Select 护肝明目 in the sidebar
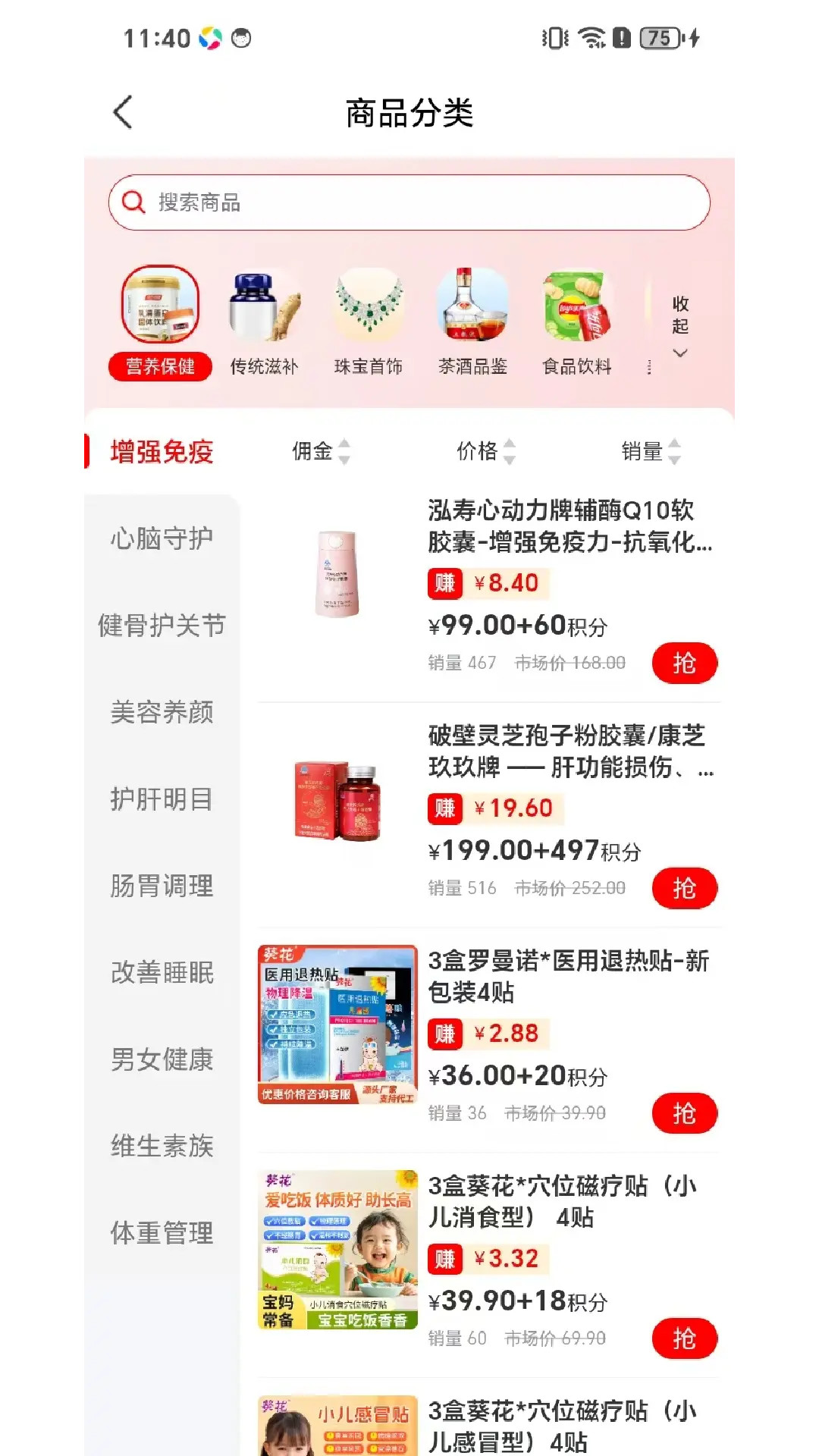 [162, 799]
